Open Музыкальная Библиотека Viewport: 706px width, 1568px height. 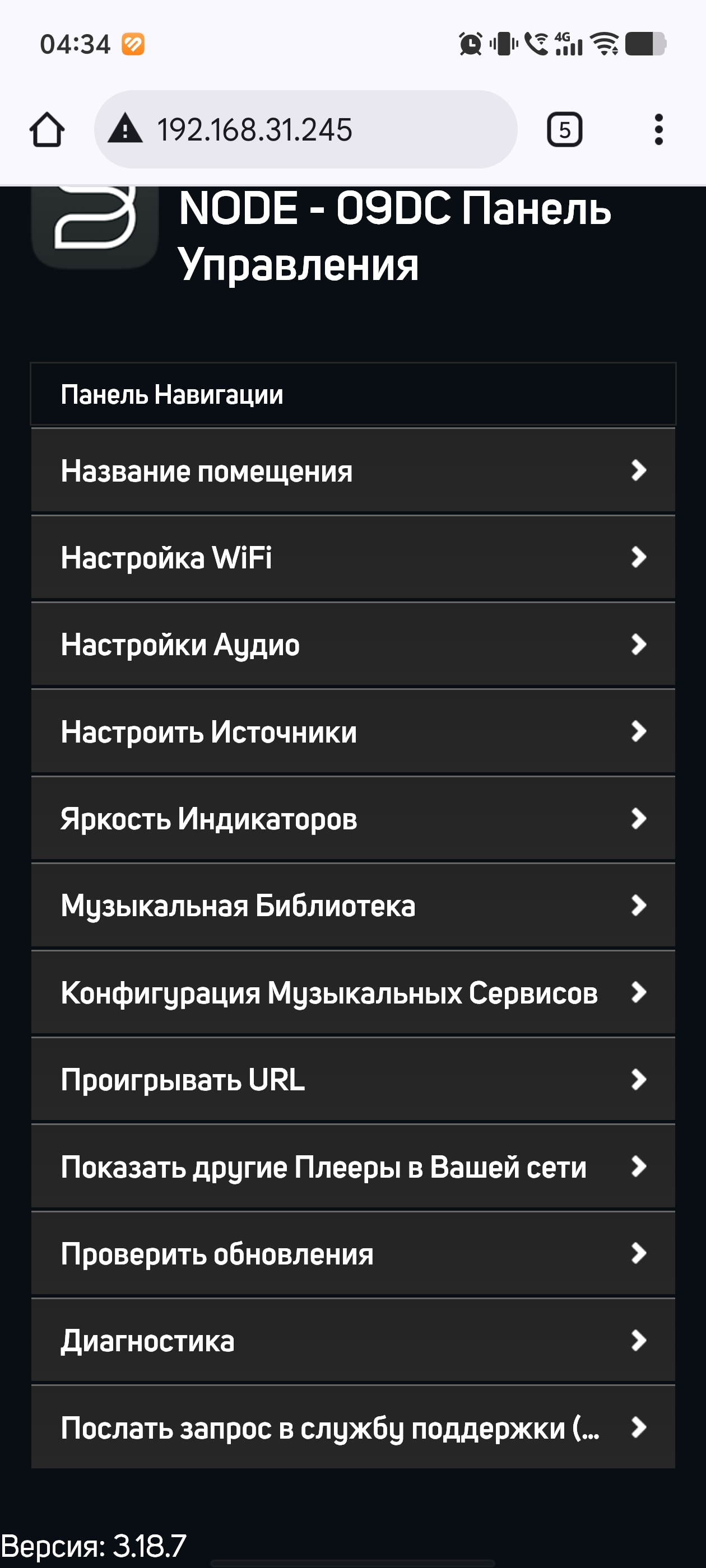click(352, 906)
